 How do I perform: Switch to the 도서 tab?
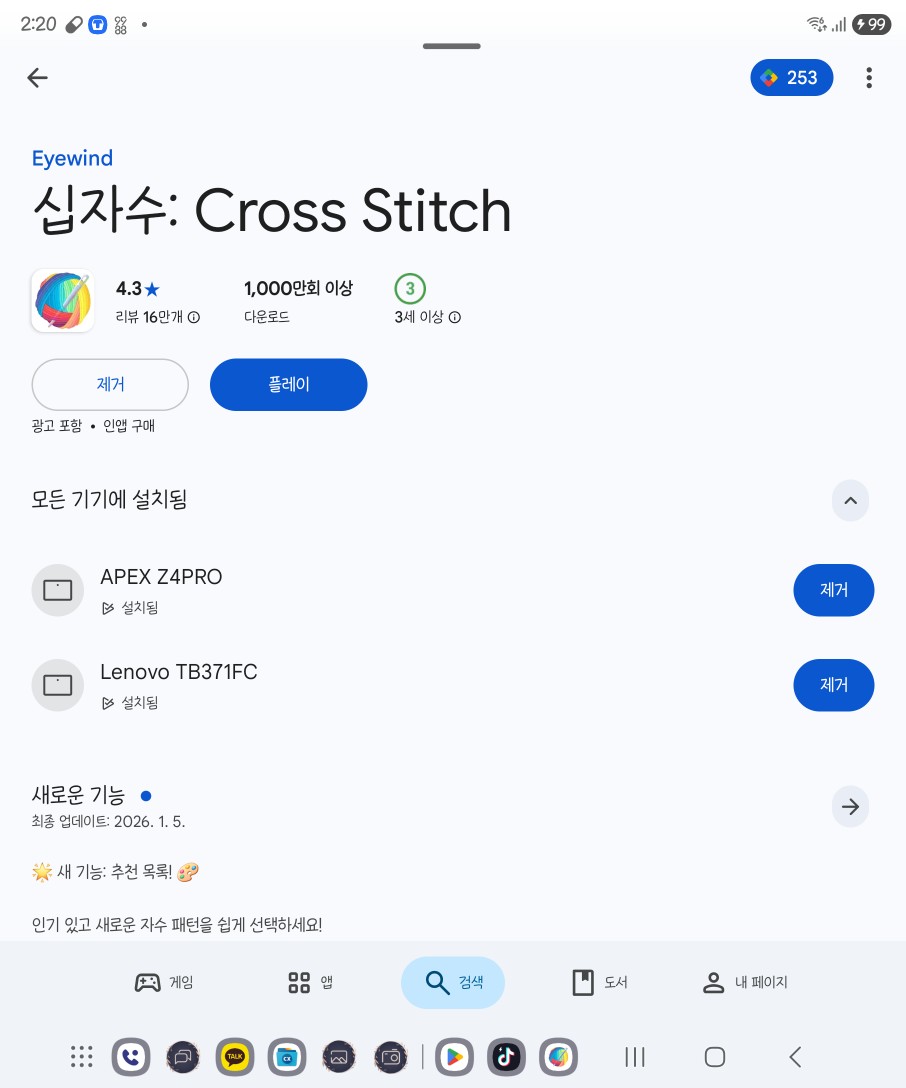pos(599,983)
